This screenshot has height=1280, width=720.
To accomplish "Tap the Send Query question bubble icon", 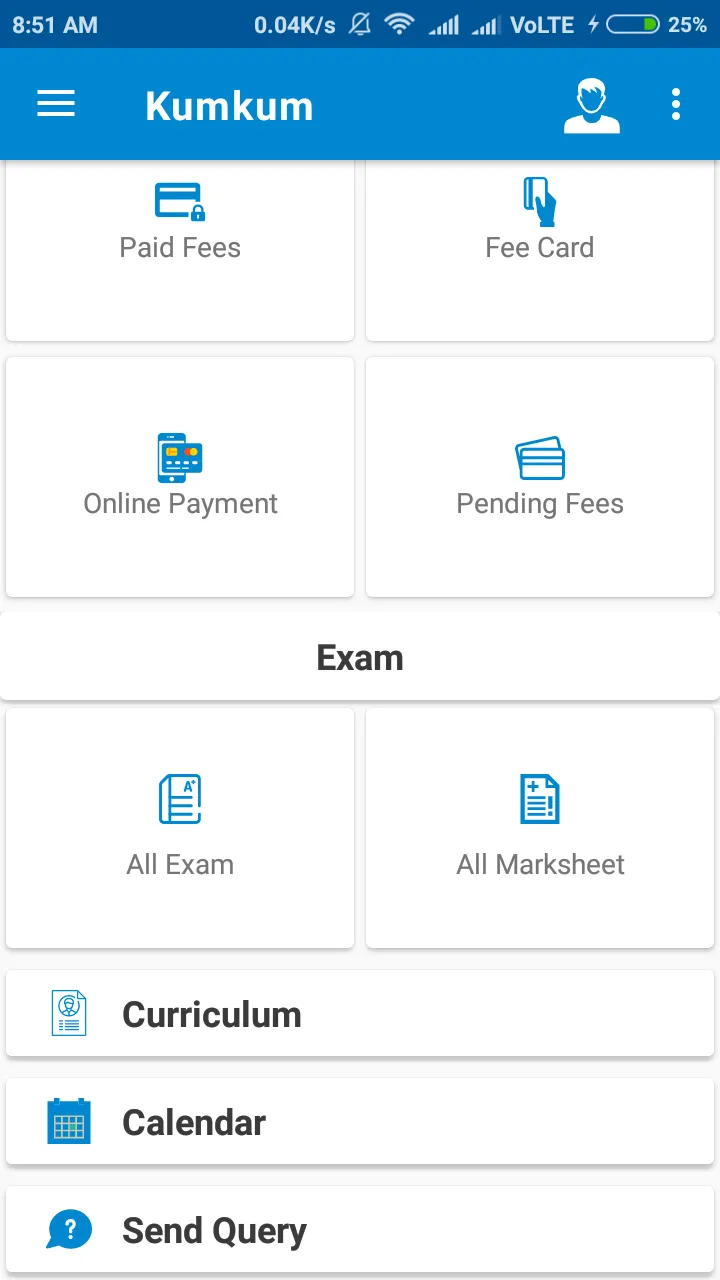I will click(68, 1229).
